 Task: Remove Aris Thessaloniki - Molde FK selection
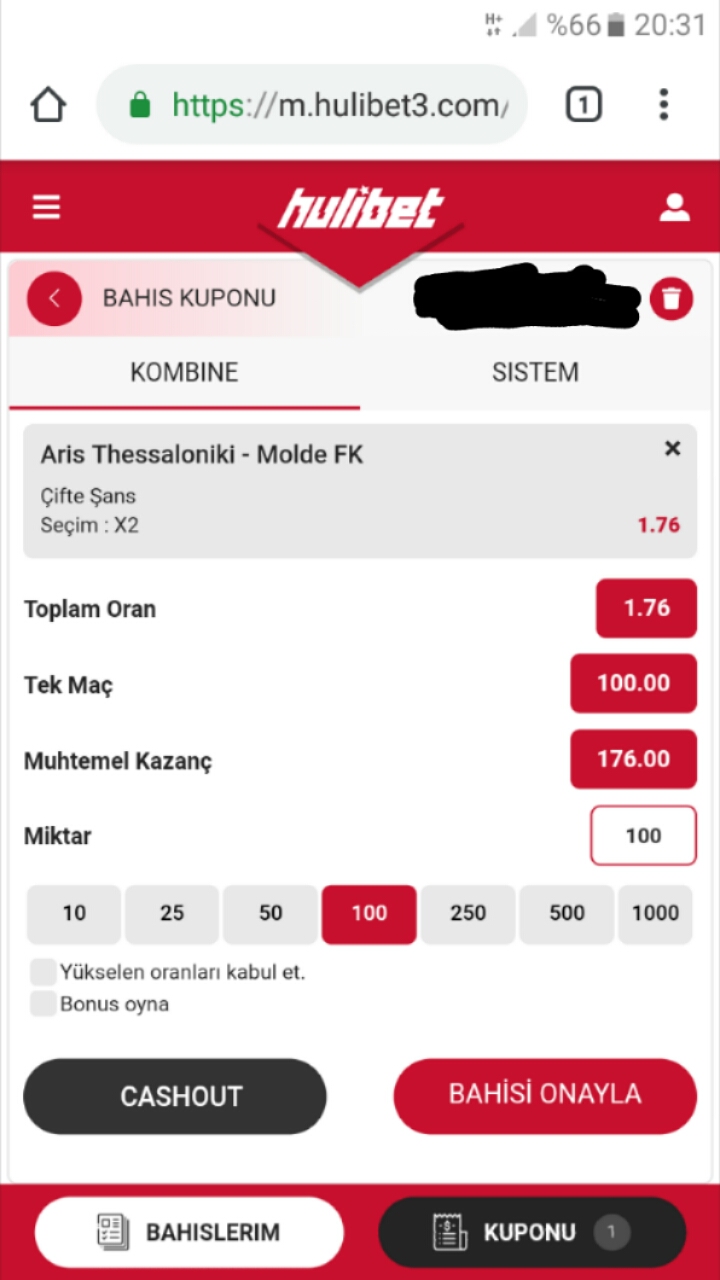[672, 449]
